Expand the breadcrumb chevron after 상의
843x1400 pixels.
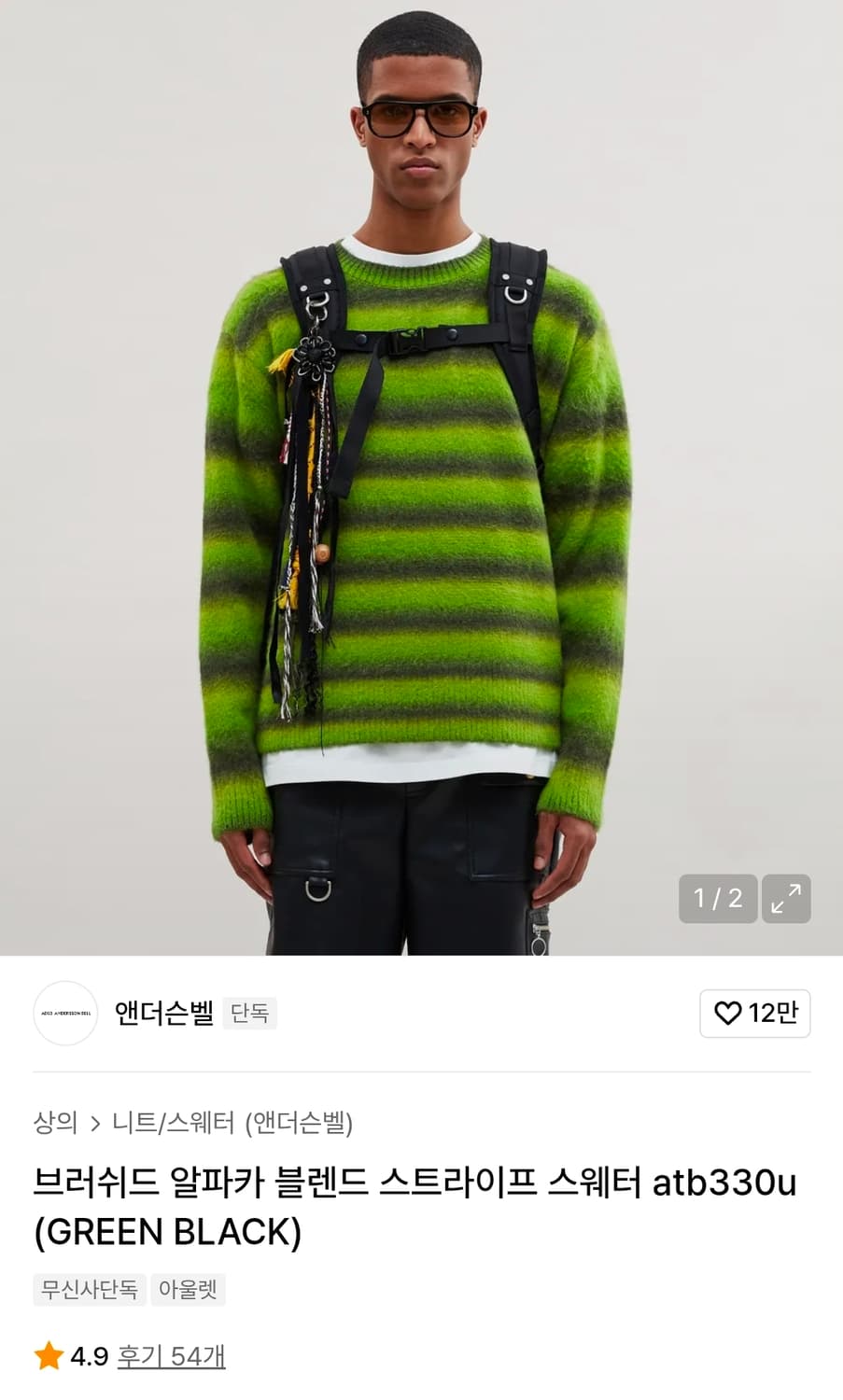tap(96, 1125)
